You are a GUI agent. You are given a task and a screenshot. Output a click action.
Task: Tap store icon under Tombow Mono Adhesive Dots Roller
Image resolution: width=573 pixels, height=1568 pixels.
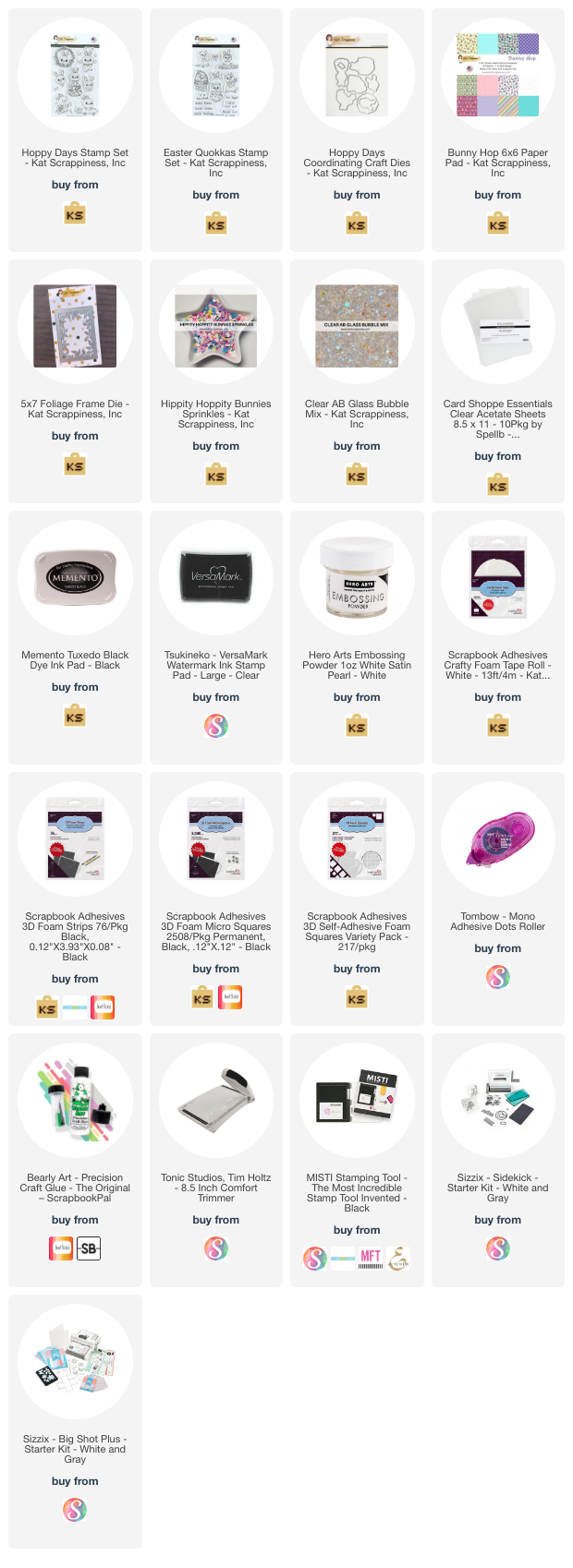(x=497, y=978)
